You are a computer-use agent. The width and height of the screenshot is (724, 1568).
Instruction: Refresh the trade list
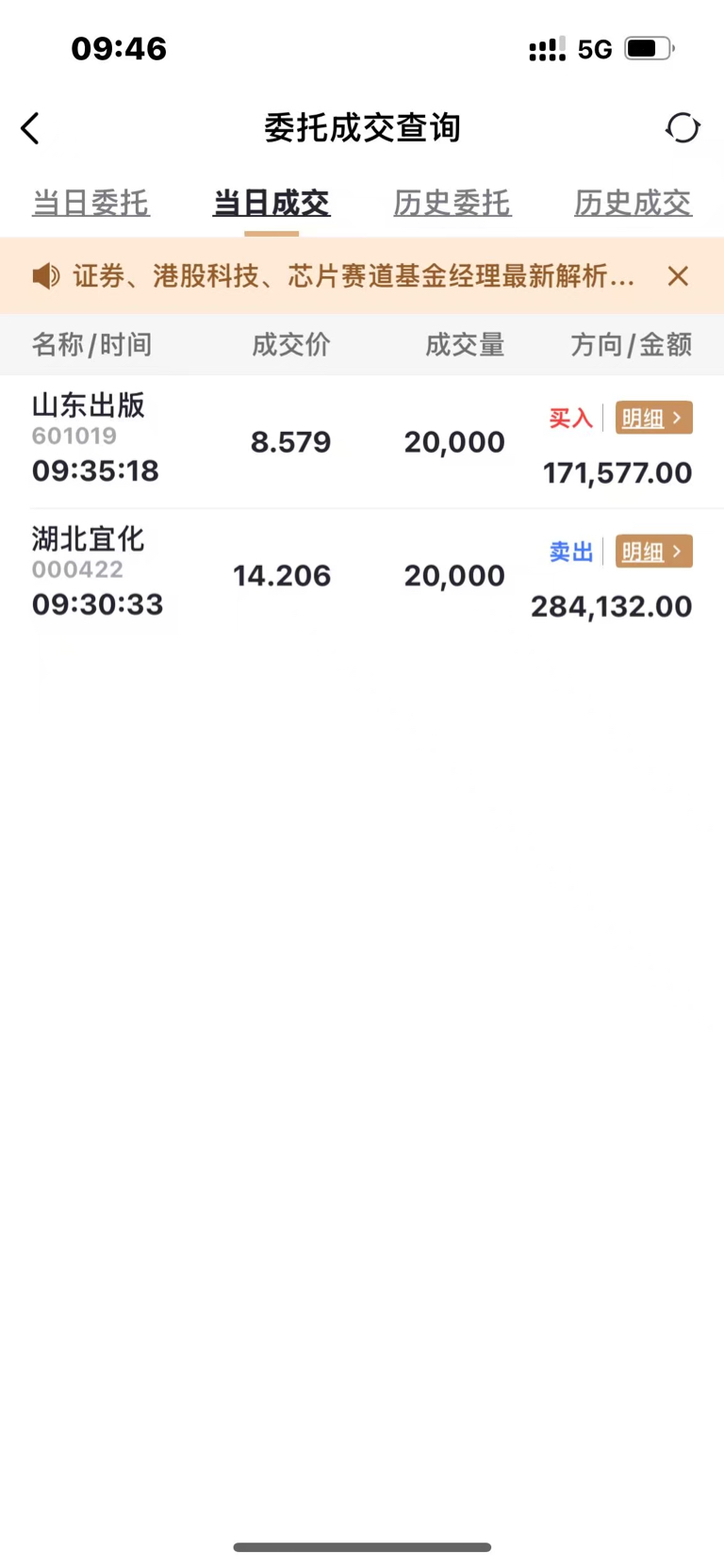(683, 127)
